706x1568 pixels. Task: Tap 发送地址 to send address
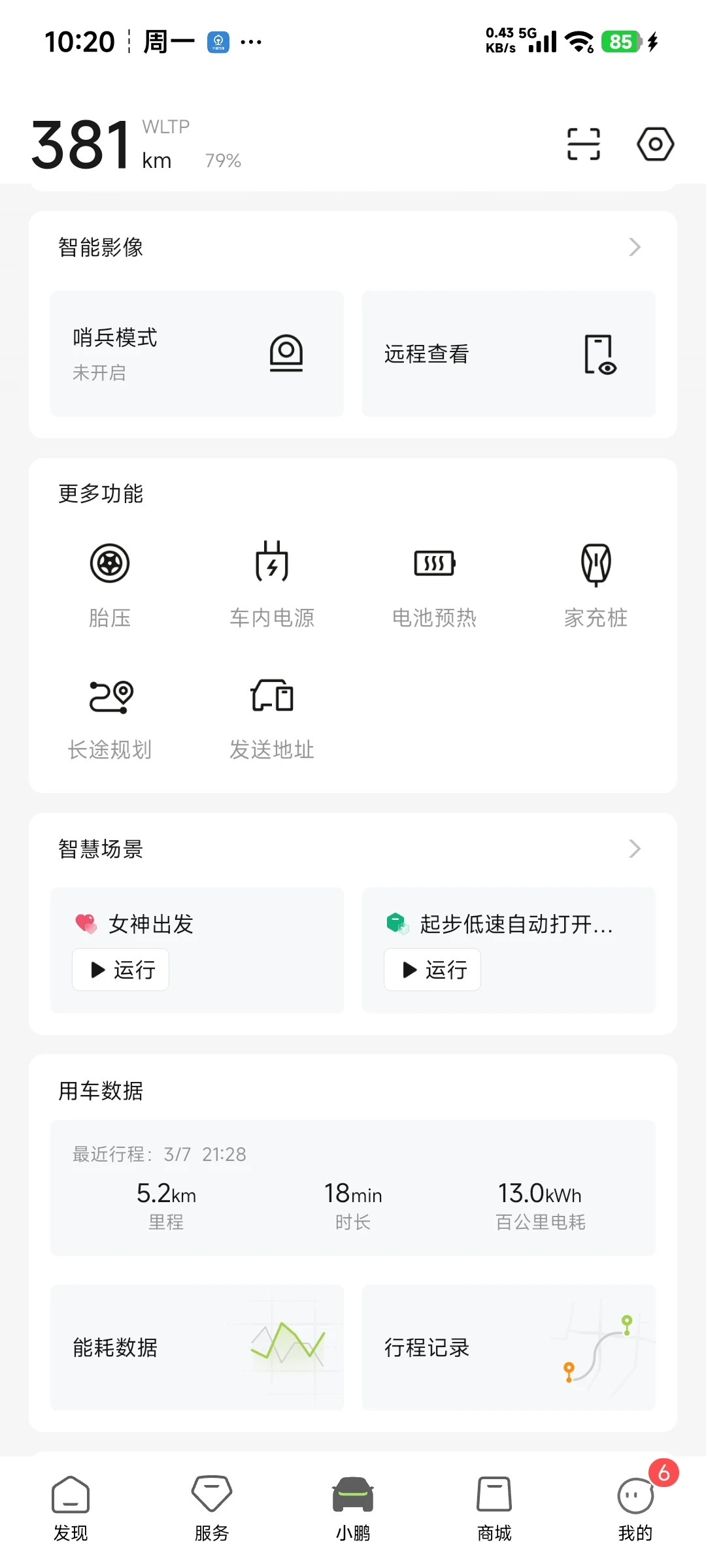[272, 717]
